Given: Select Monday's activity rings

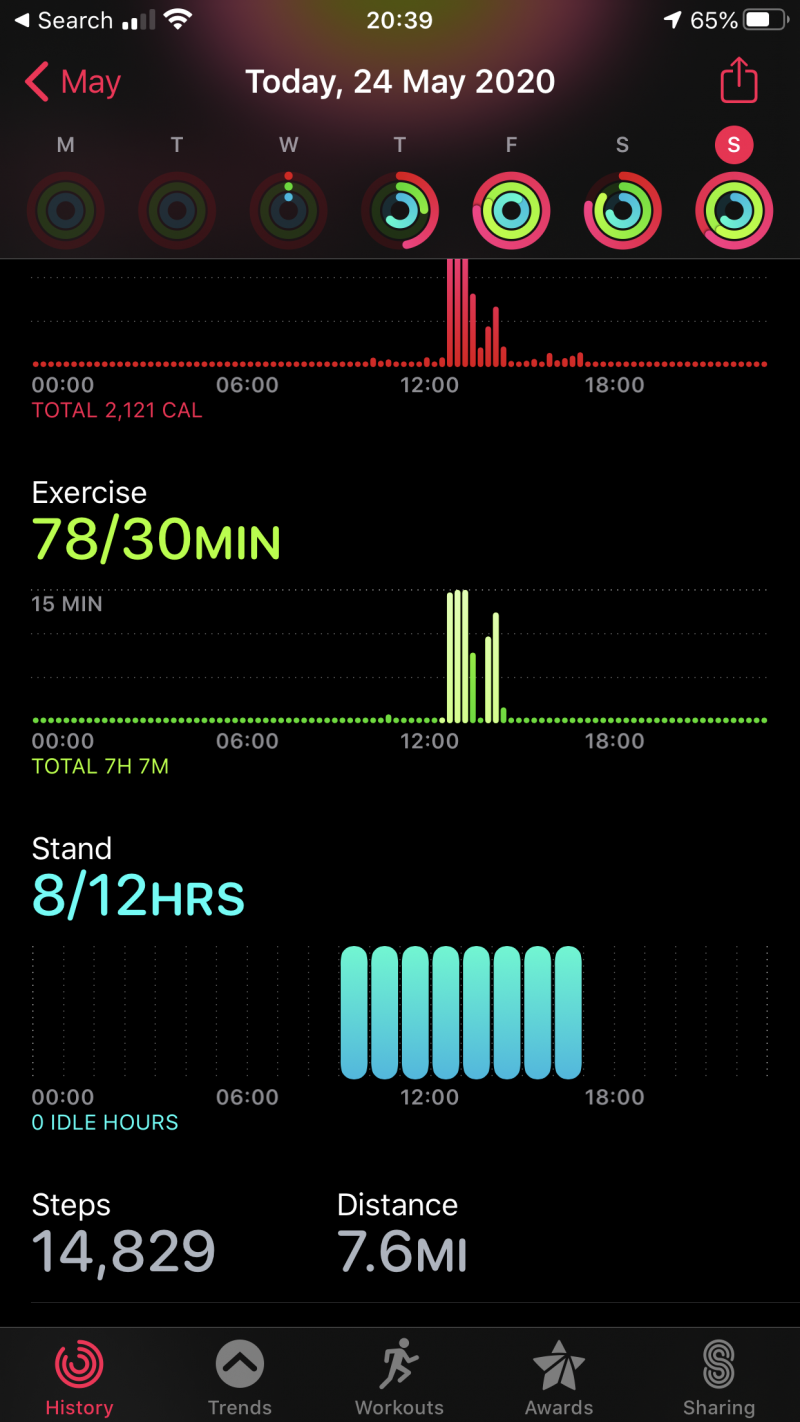Looking at the screenshot, I should [66, 211].
